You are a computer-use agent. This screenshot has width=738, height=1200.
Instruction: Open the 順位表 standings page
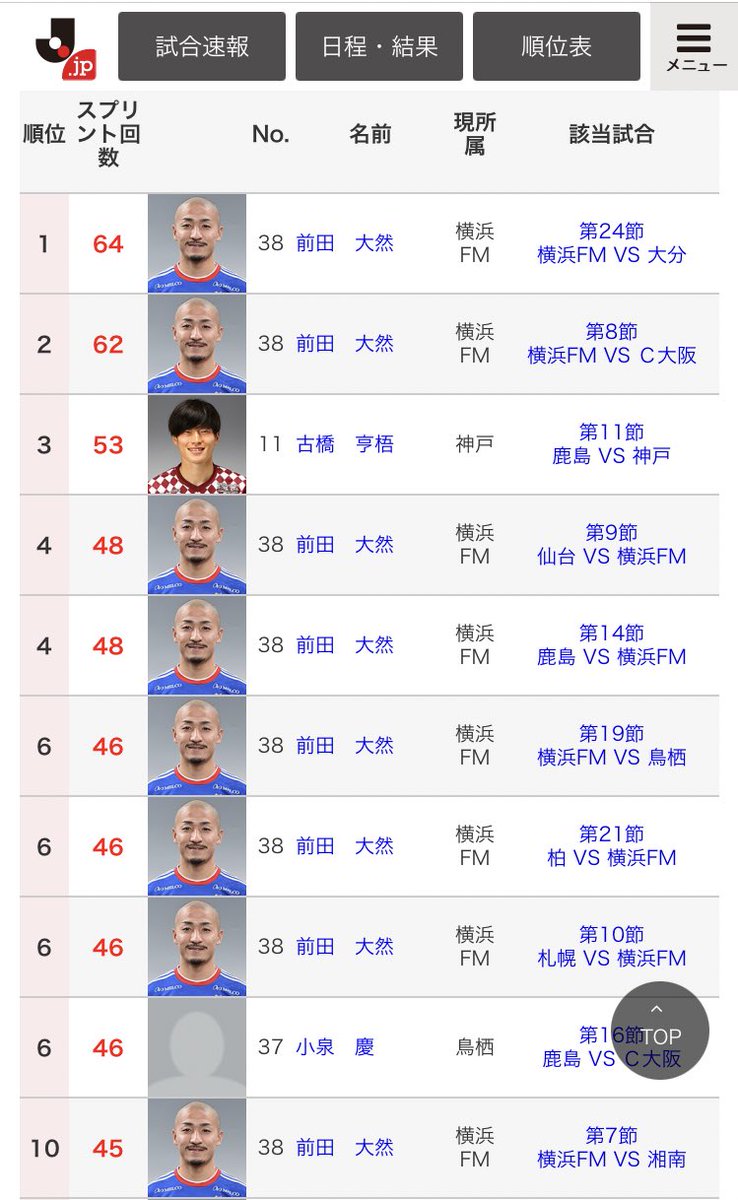tap(556, 46)
